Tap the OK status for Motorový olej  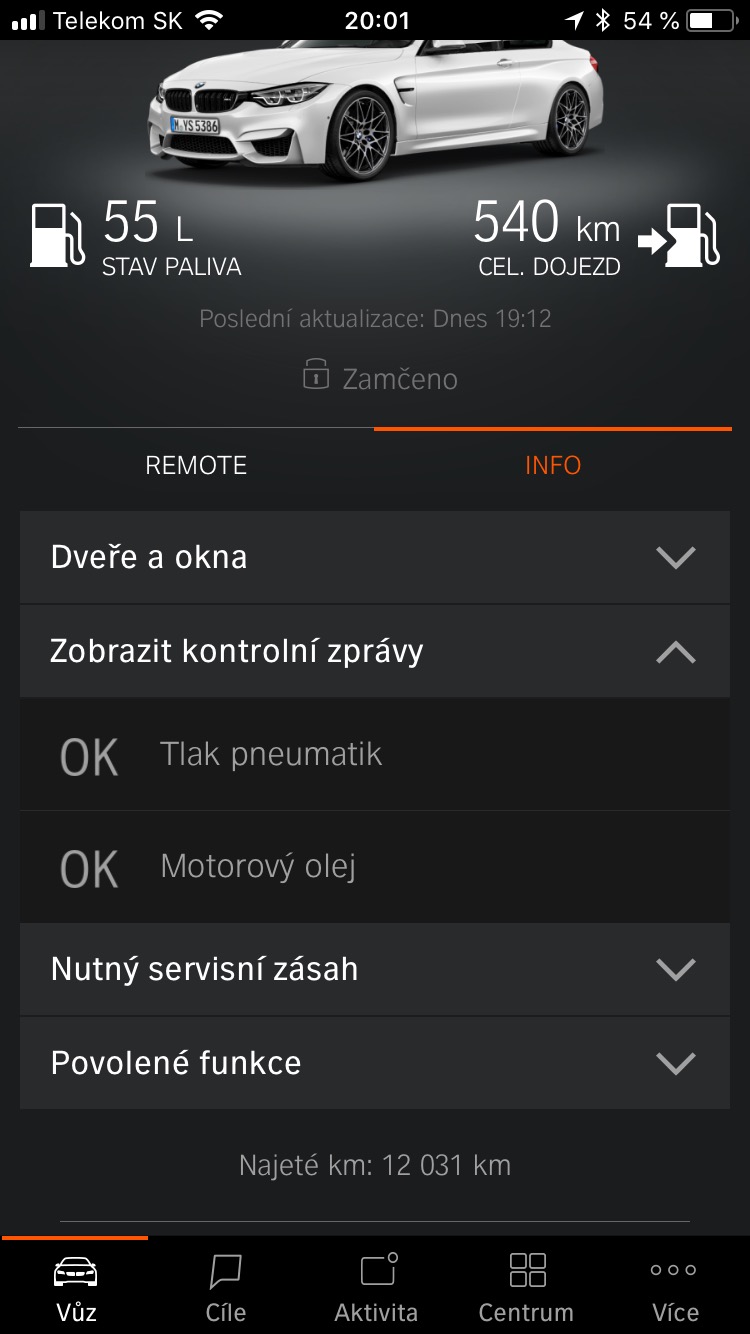coord(88,868)
